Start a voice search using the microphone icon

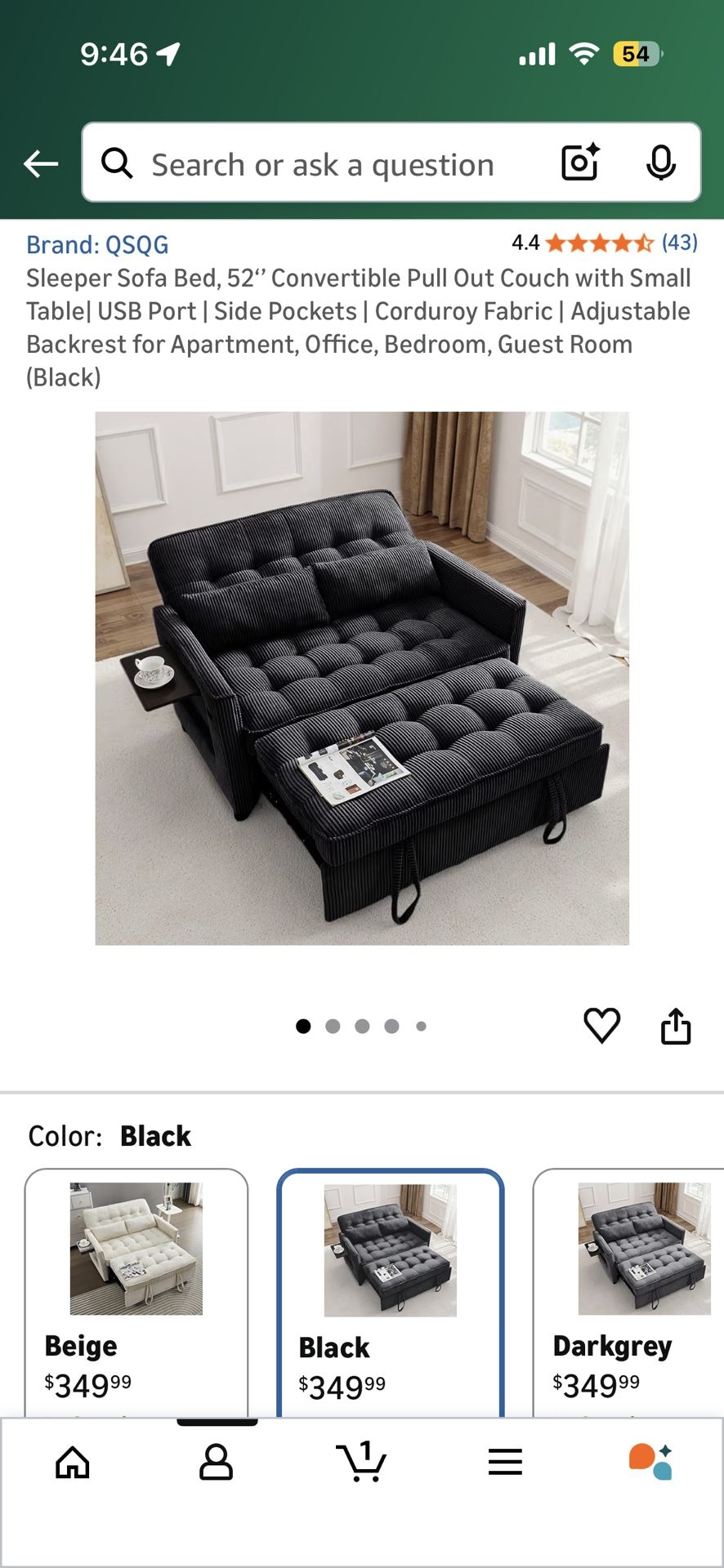coord(660,163)
